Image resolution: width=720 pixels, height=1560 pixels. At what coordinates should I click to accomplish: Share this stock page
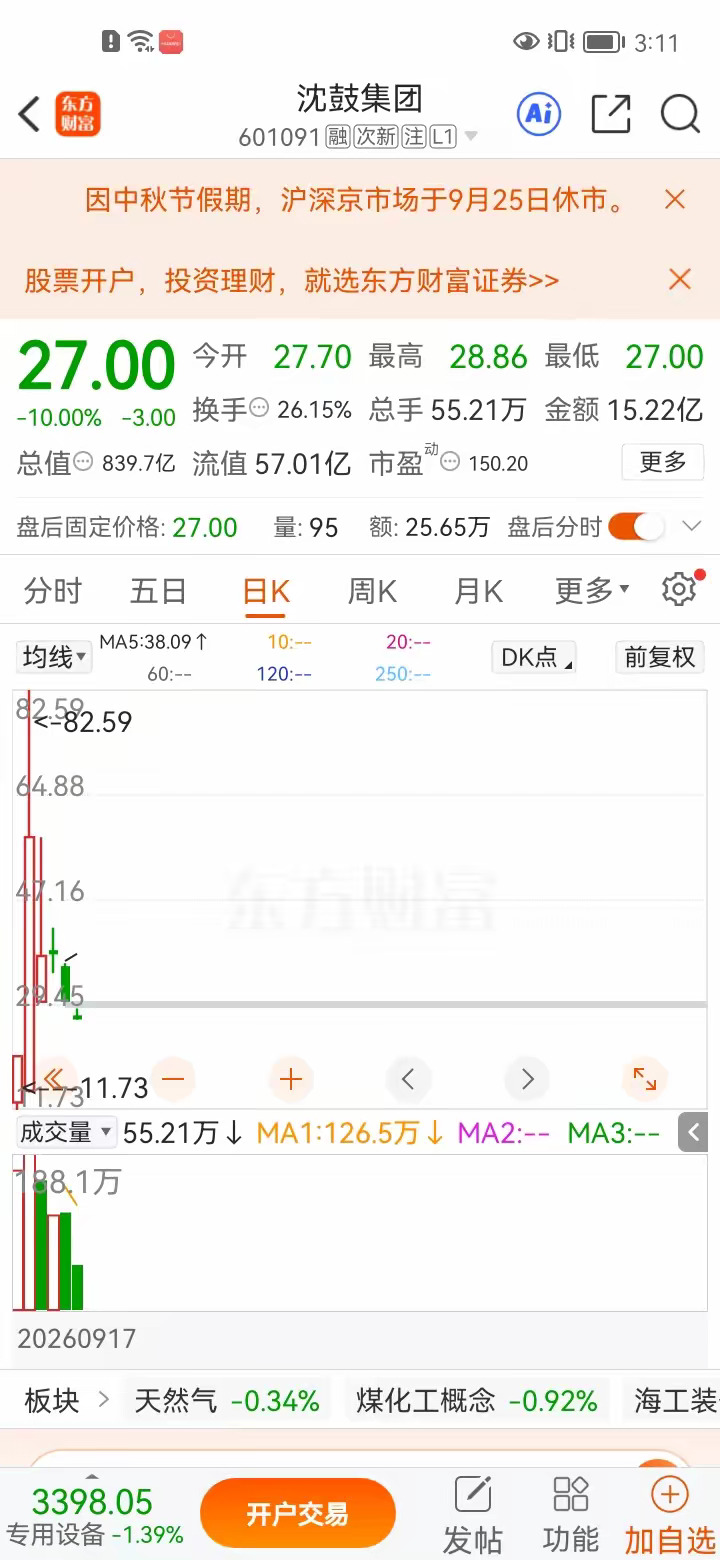pos(611,114)
